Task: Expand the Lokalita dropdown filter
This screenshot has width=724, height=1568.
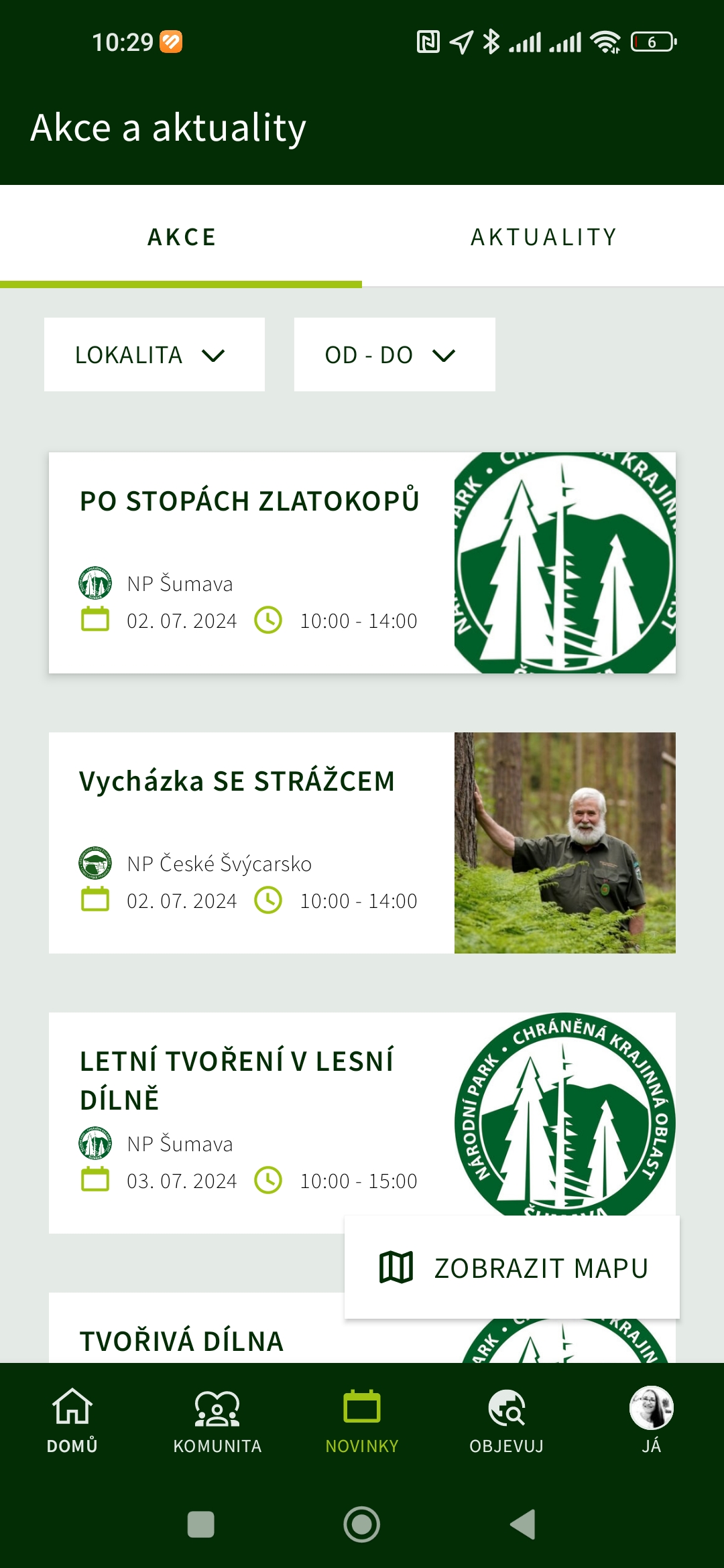Action: (154, 354)
